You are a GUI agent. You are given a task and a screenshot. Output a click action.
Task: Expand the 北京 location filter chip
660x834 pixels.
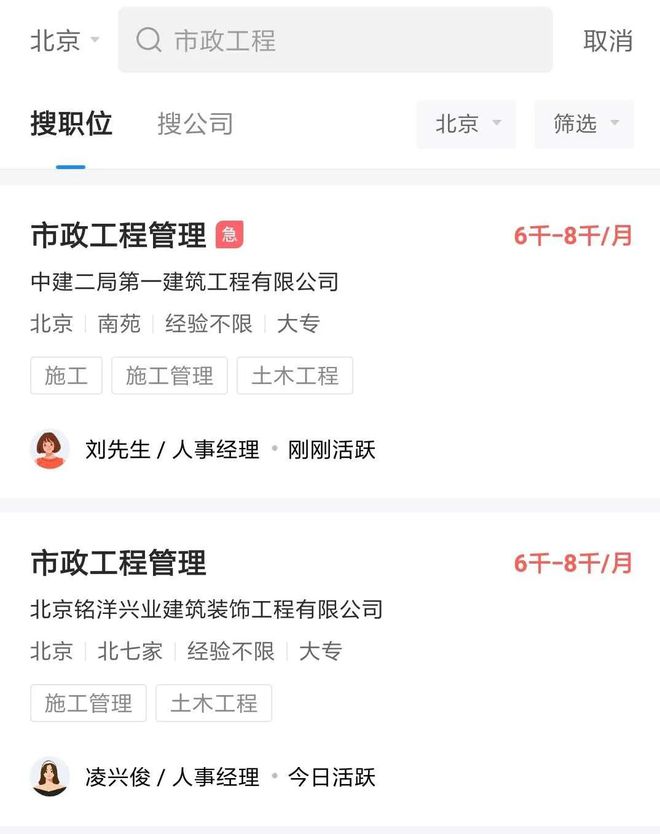(466, 124)
